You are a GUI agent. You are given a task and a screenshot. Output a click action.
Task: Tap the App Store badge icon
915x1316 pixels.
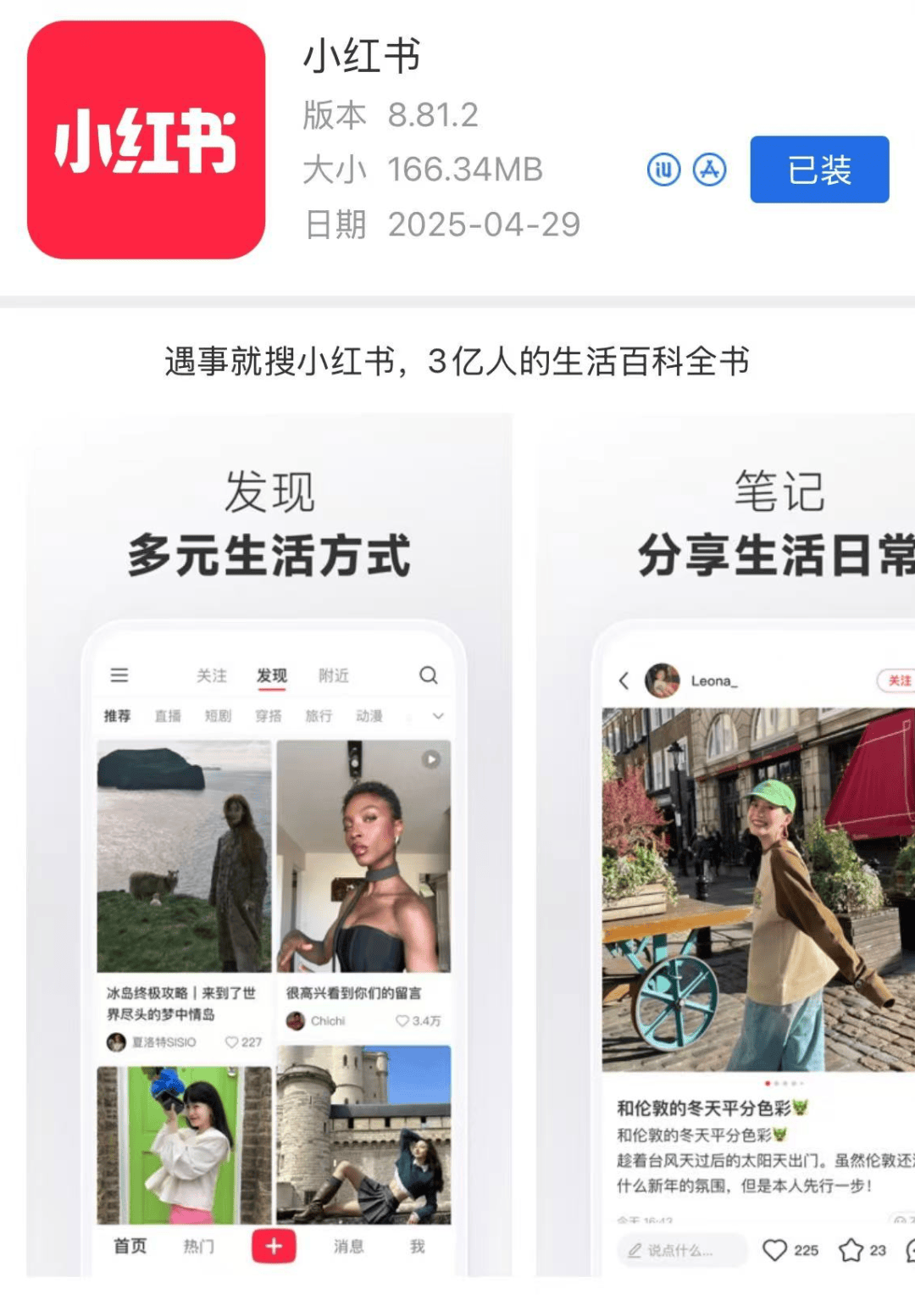click(709, 170)
